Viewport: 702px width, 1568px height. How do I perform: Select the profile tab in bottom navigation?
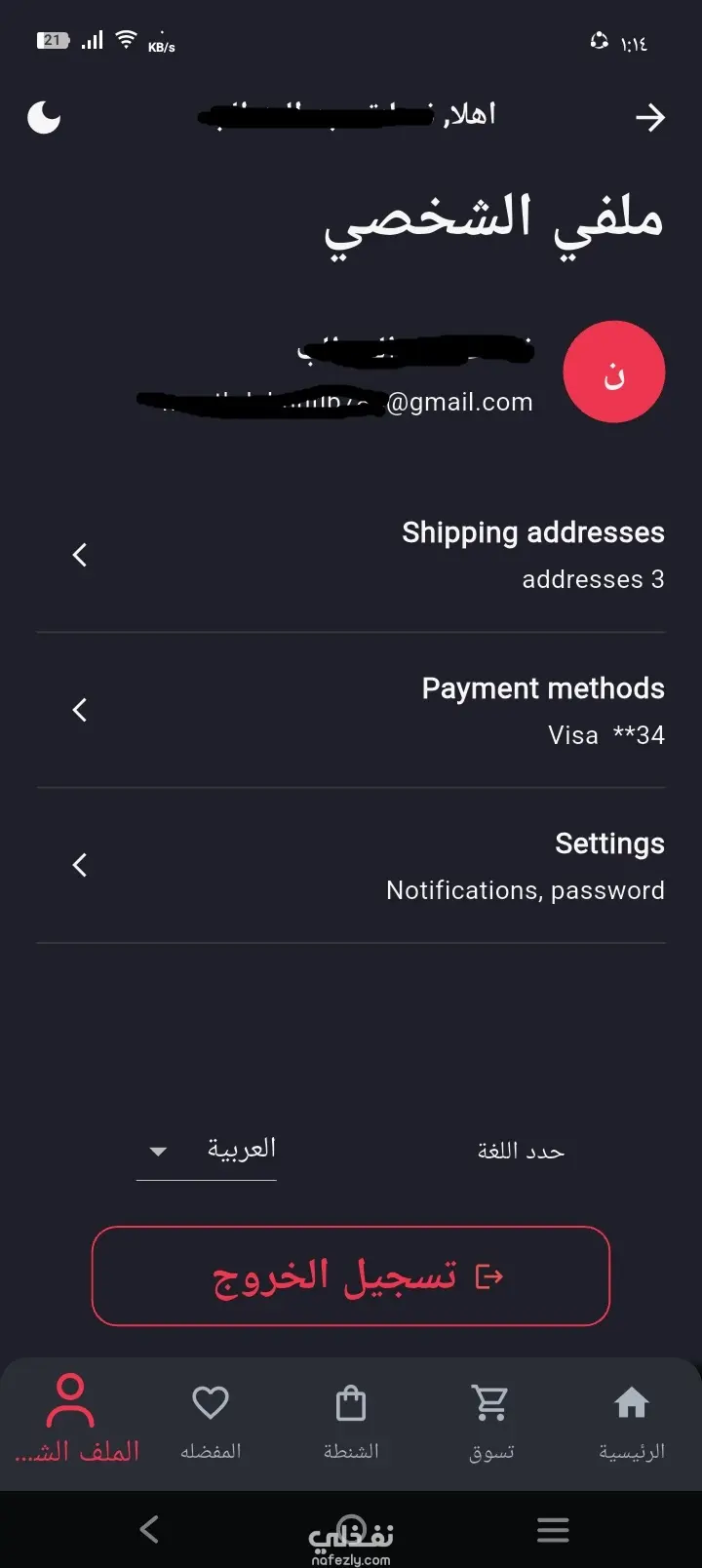pos(71,1420)
